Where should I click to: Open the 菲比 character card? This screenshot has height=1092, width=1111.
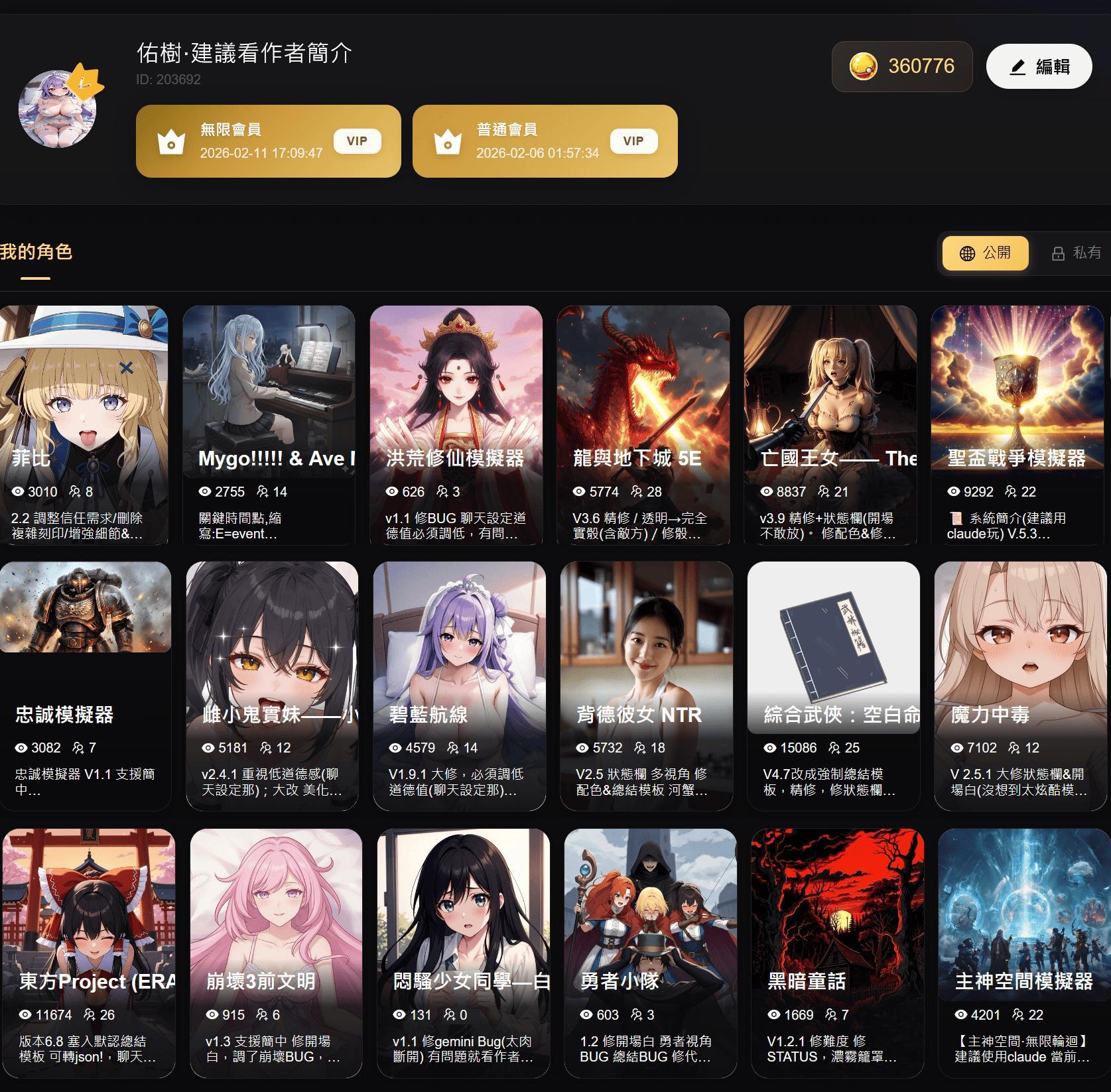84,424
